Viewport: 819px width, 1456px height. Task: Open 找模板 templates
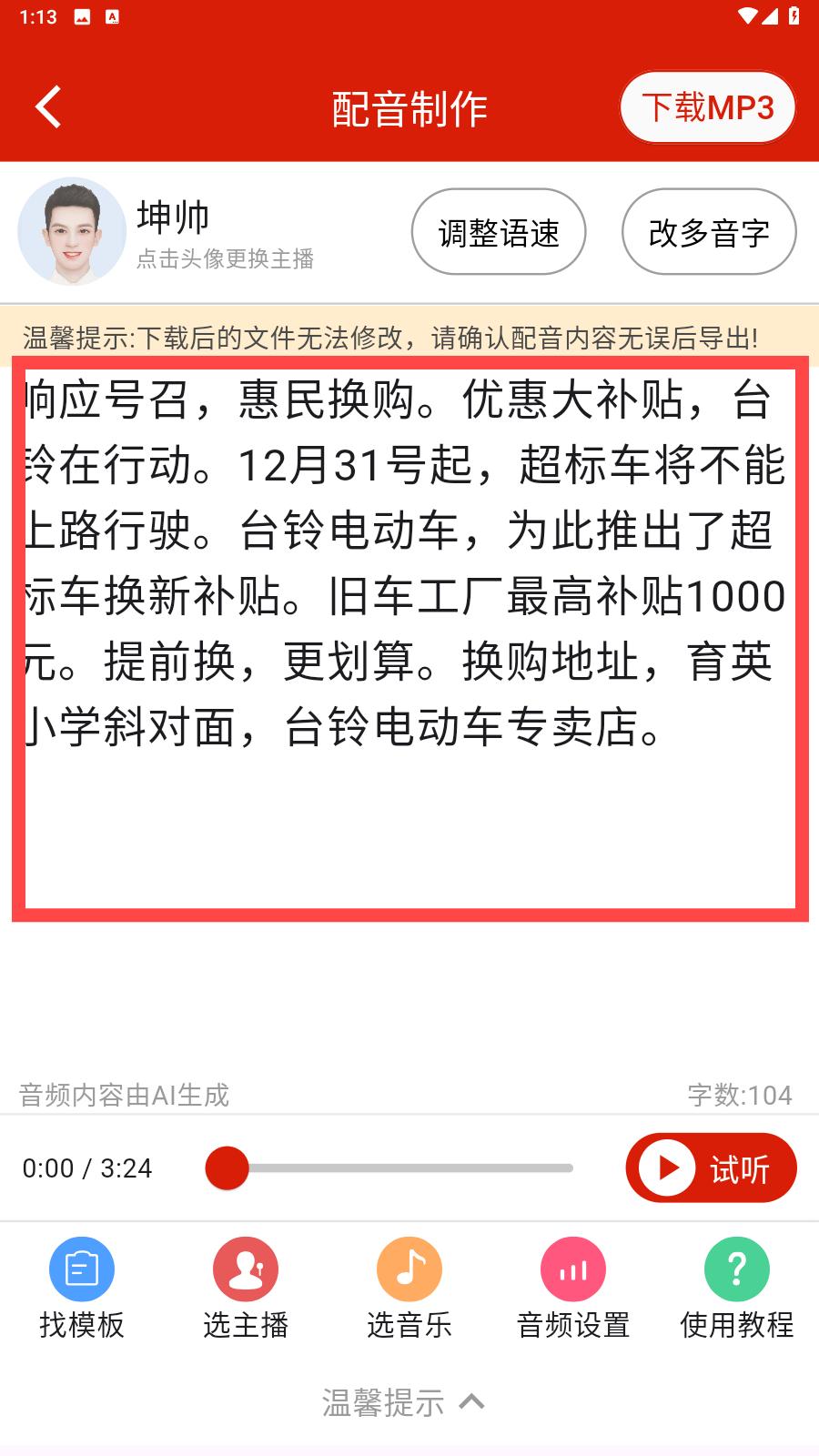click(82, 1289)
